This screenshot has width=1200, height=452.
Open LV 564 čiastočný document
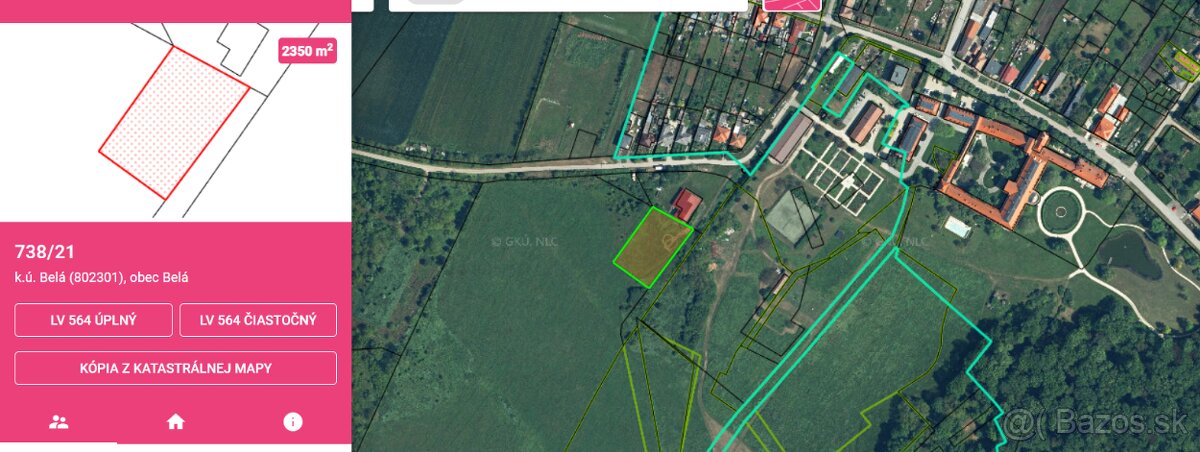[x=258, y=320]
